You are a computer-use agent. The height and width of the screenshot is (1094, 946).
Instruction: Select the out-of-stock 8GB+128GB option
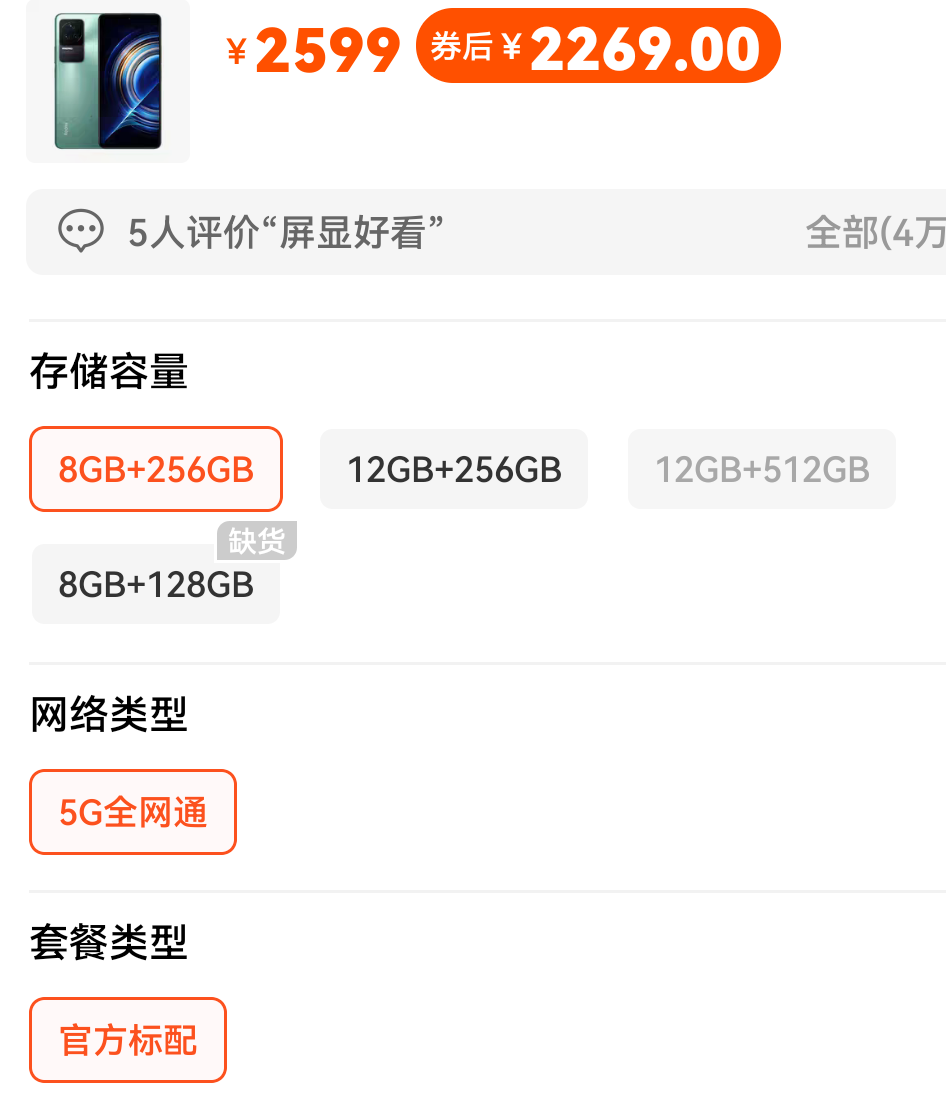(156, 585)
